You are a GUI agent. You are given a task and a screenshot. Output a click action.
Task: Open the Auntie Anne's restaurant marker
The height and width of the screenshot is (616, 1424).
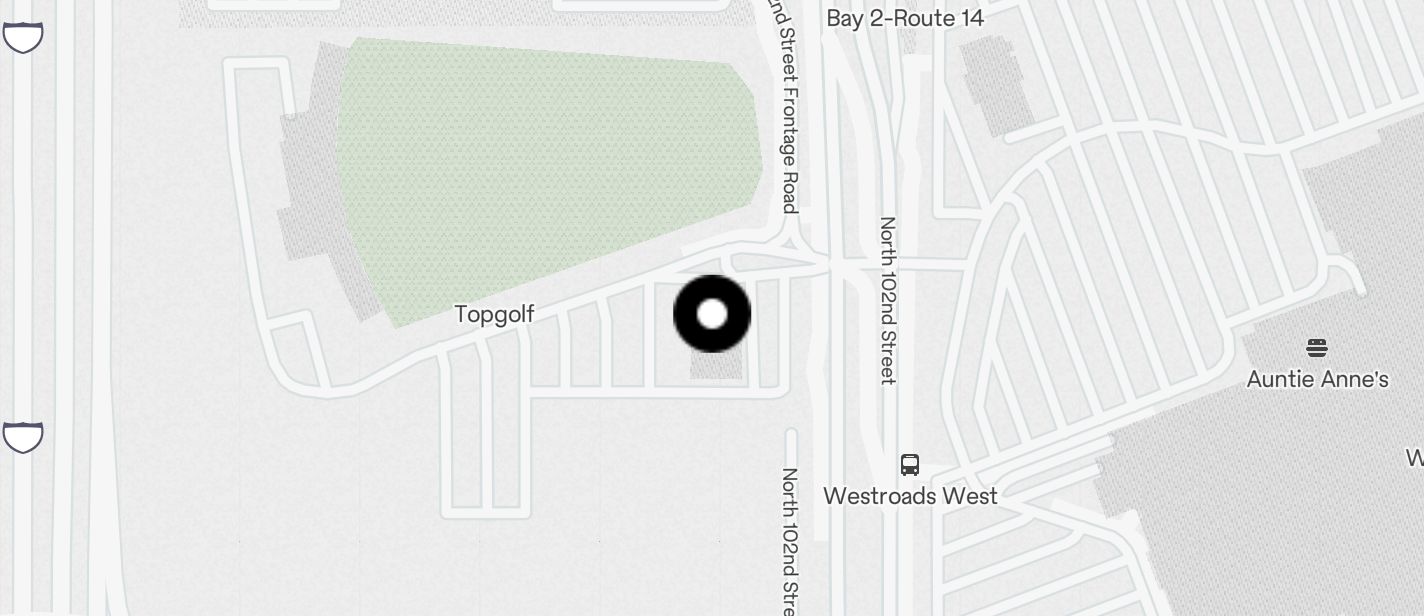(1316, 348)
